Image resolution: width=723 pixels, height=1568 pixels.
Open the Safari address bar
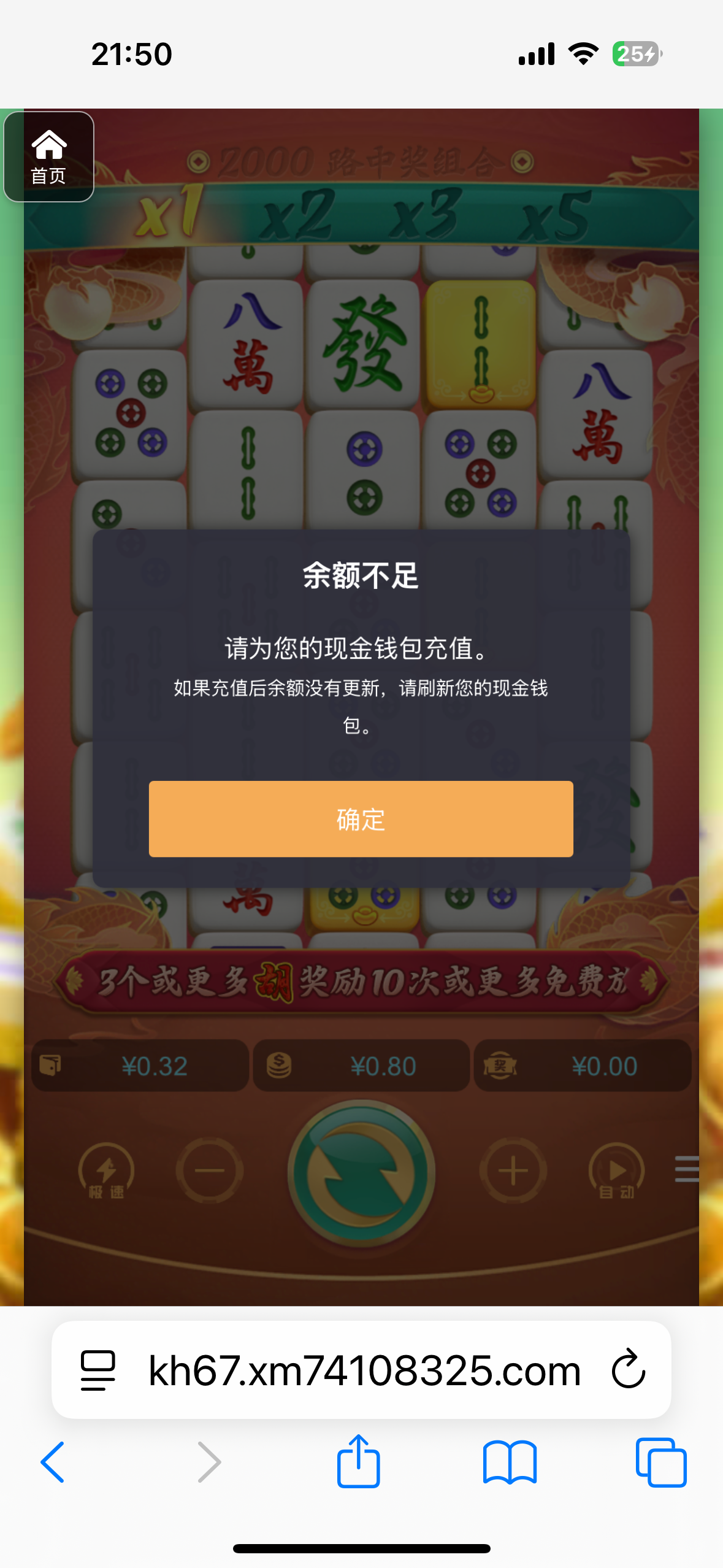pos(364,1370)
